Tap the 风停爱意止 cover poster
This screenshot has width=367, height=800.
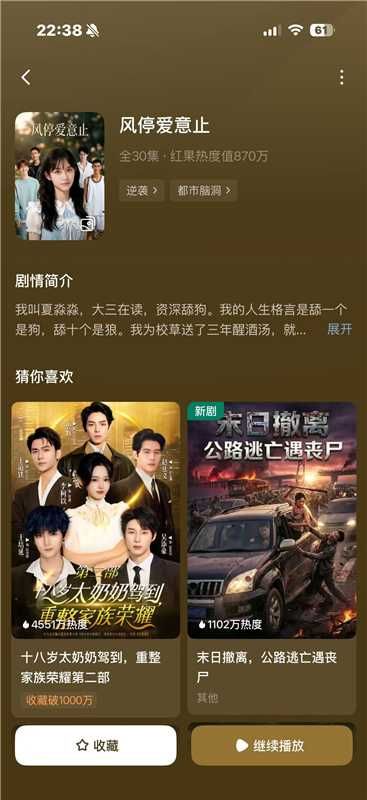pos(60,176)
